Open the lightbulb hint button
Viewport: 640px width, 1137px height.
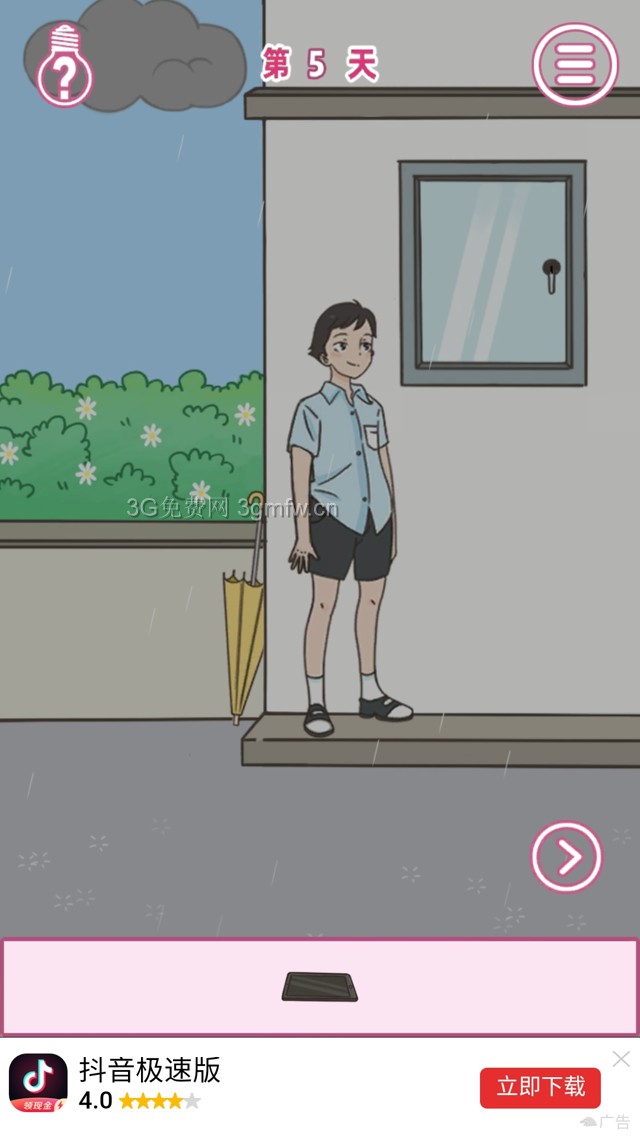65,68
